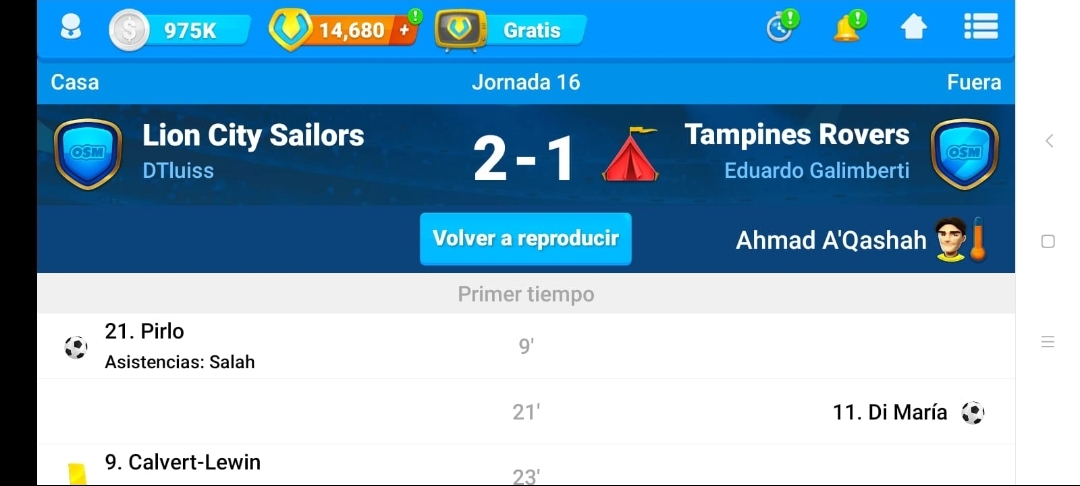
Task: Watch the Gratis video for free coins
Action: tap(512, 30)
